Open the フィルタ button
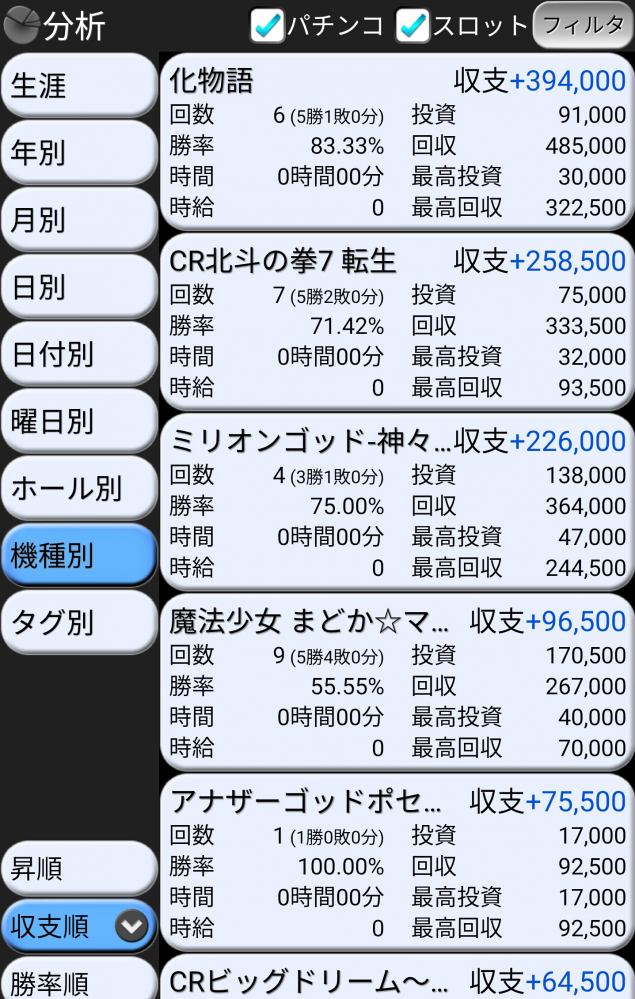 (583, 26)
